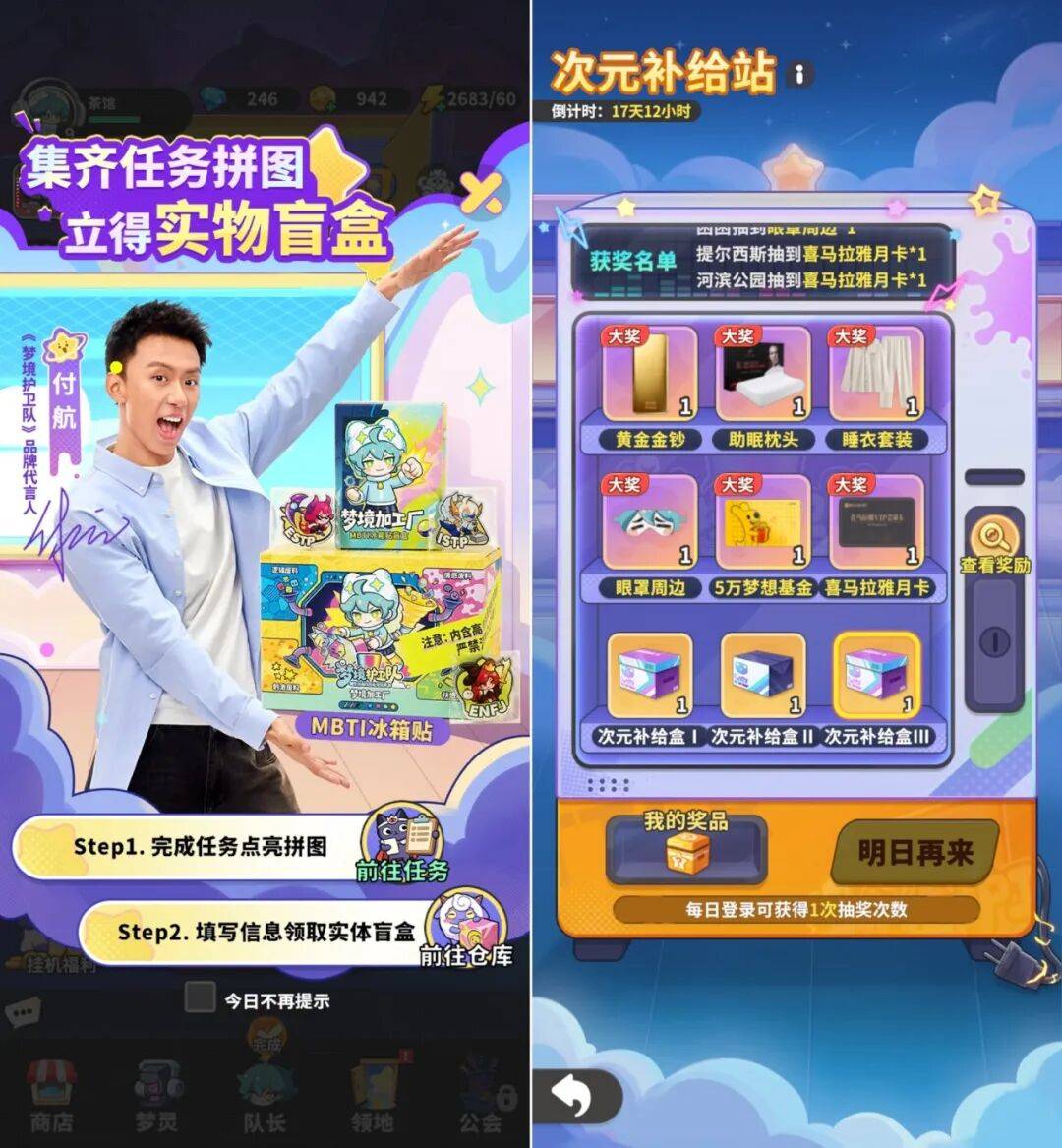Open the info icon beside 次元补给站
This screenshot has width=1062, height=1148.
click(x=800, y=74)
